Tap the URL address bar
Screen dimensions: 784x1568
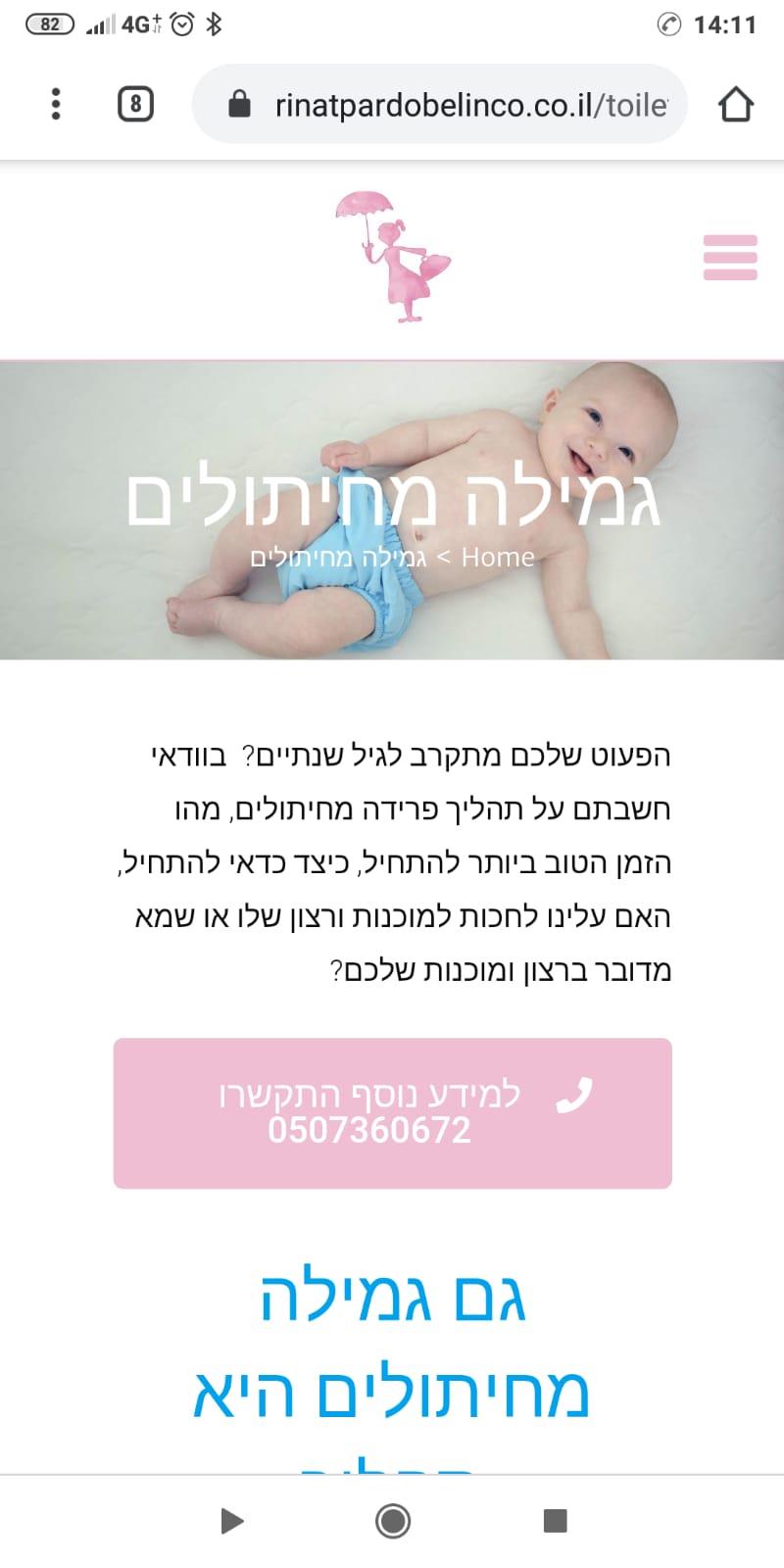point(440,104)
